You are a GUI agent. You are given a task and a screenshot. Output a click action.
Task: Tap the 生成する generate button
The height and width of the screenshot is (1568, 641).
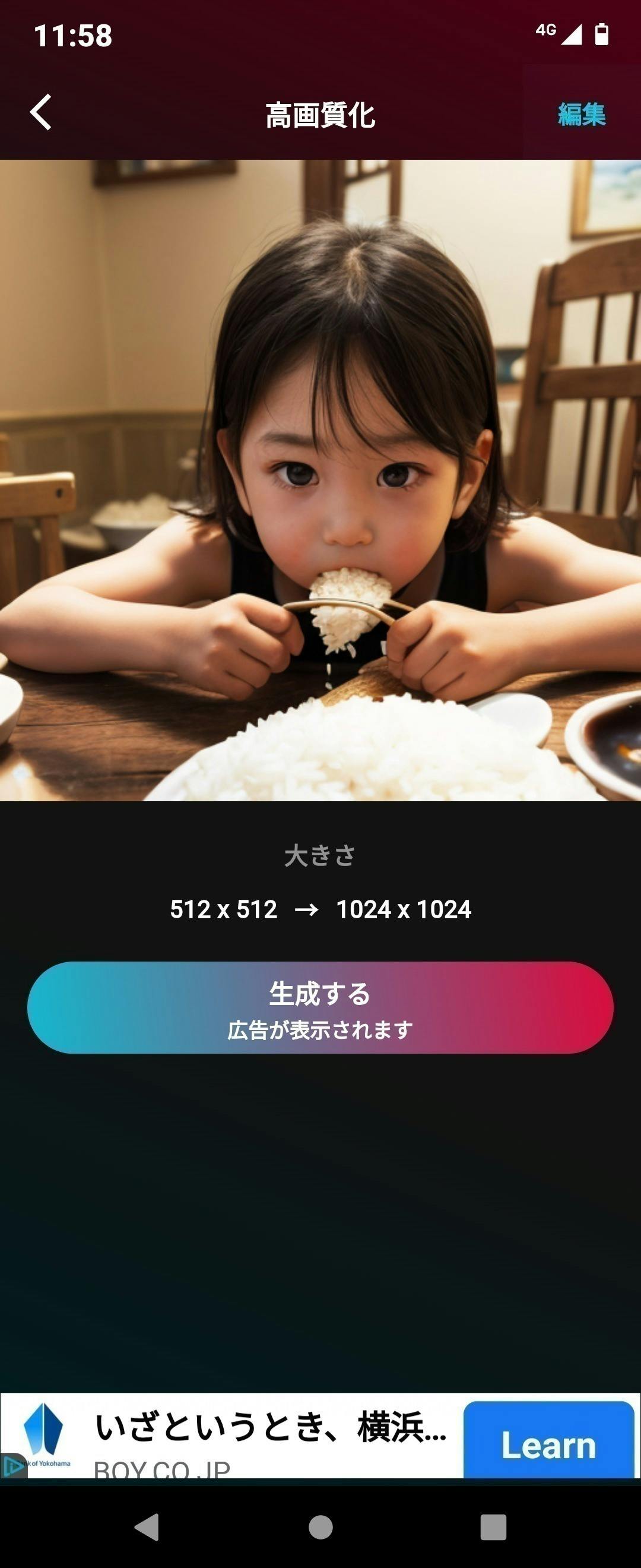(320, 1007)
